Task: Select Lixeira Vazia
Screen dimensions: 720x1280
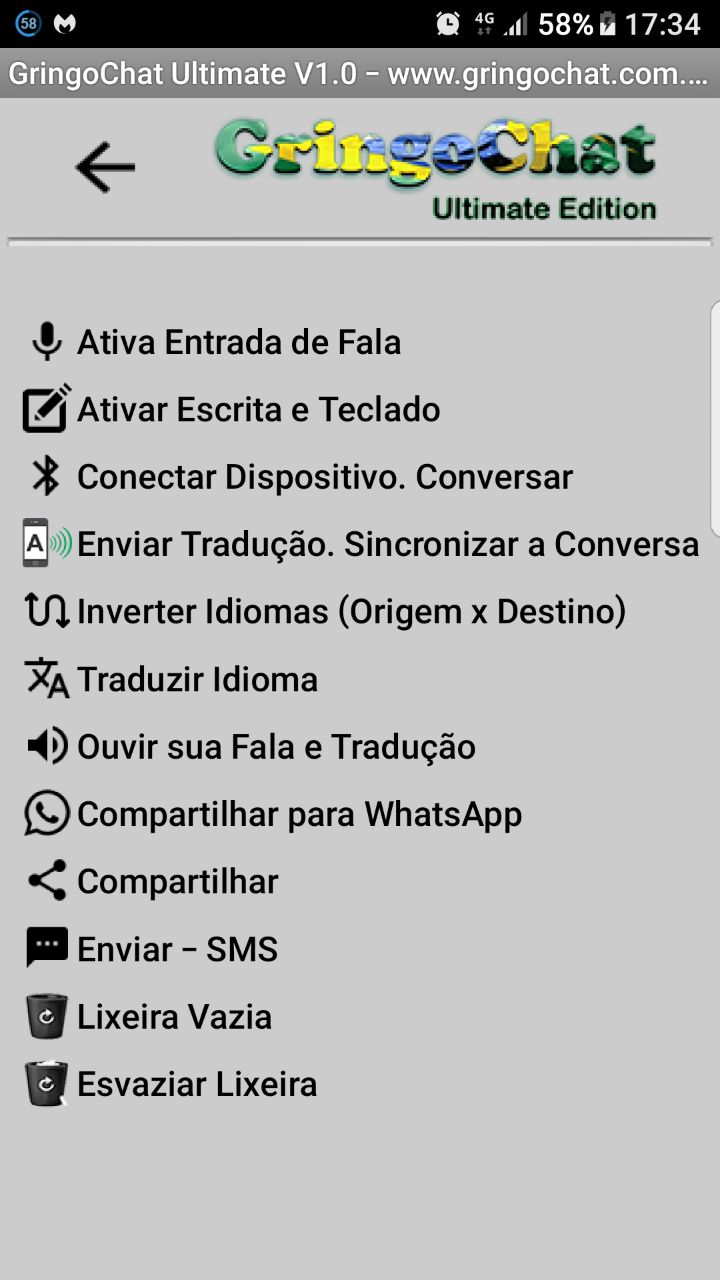Action: (147, 1017)
